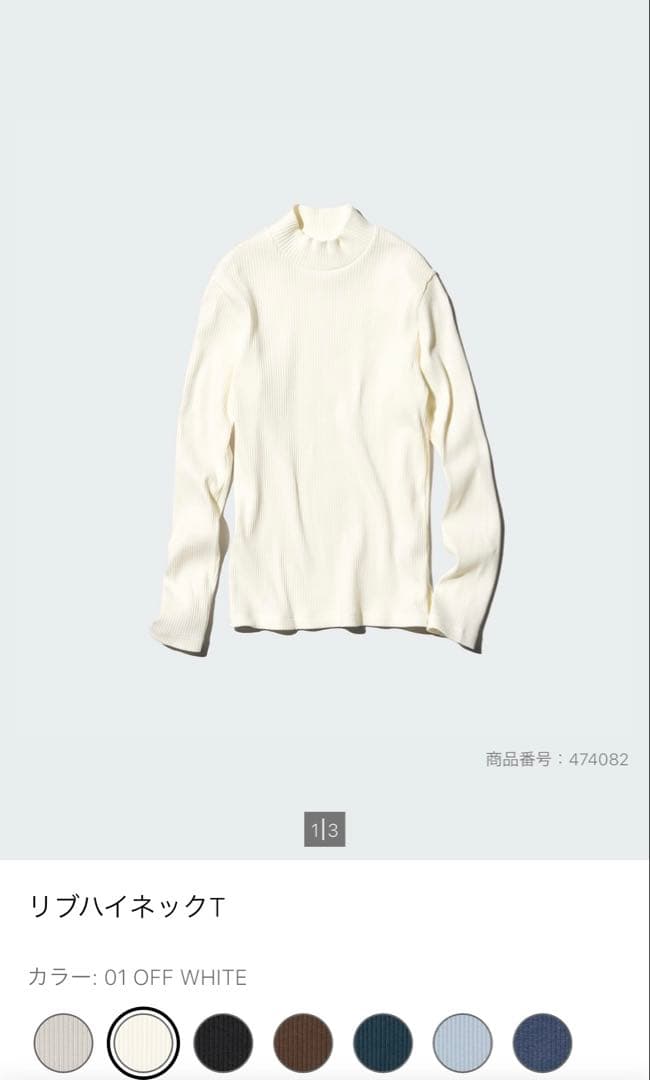Pick the brown color swatch
This screenshot has height=1080, width=650.
(x=303, y=1042)
